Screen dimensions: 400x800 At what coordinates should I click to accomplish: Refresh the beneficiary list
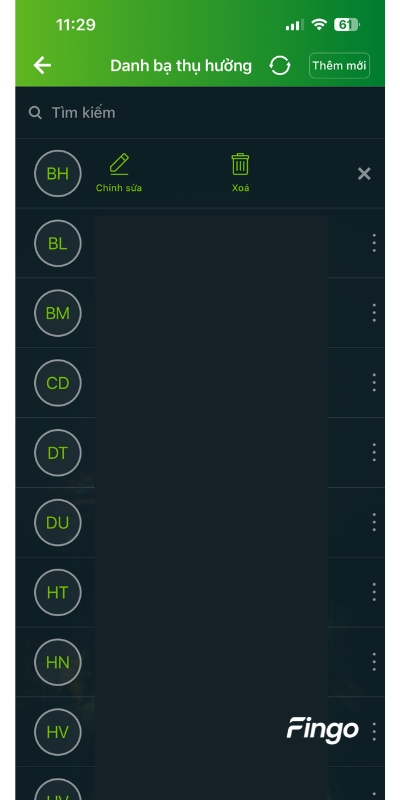(x=280, y=65)
